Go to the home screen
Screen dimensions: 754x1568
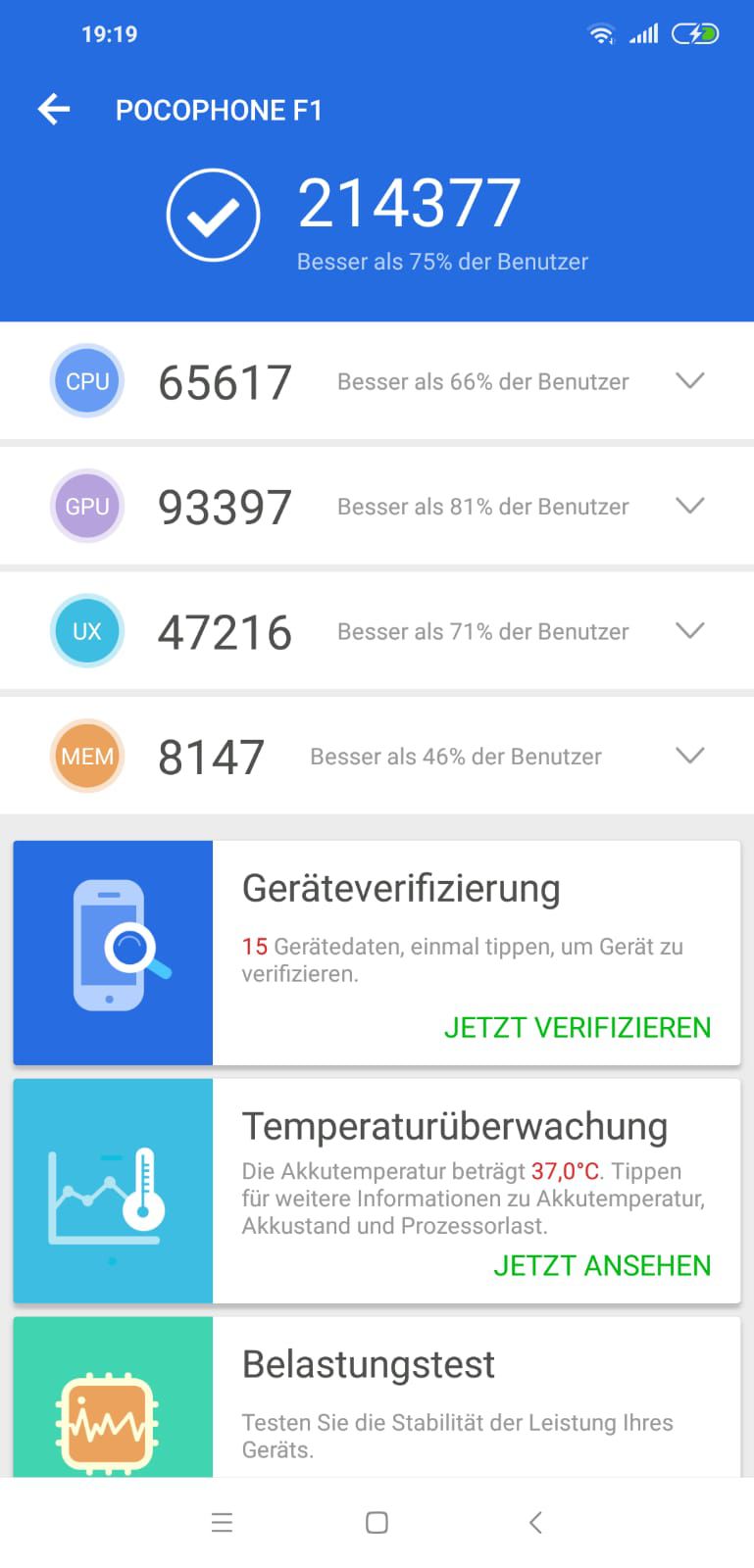pyautogui.click(x=377, y=1522)
